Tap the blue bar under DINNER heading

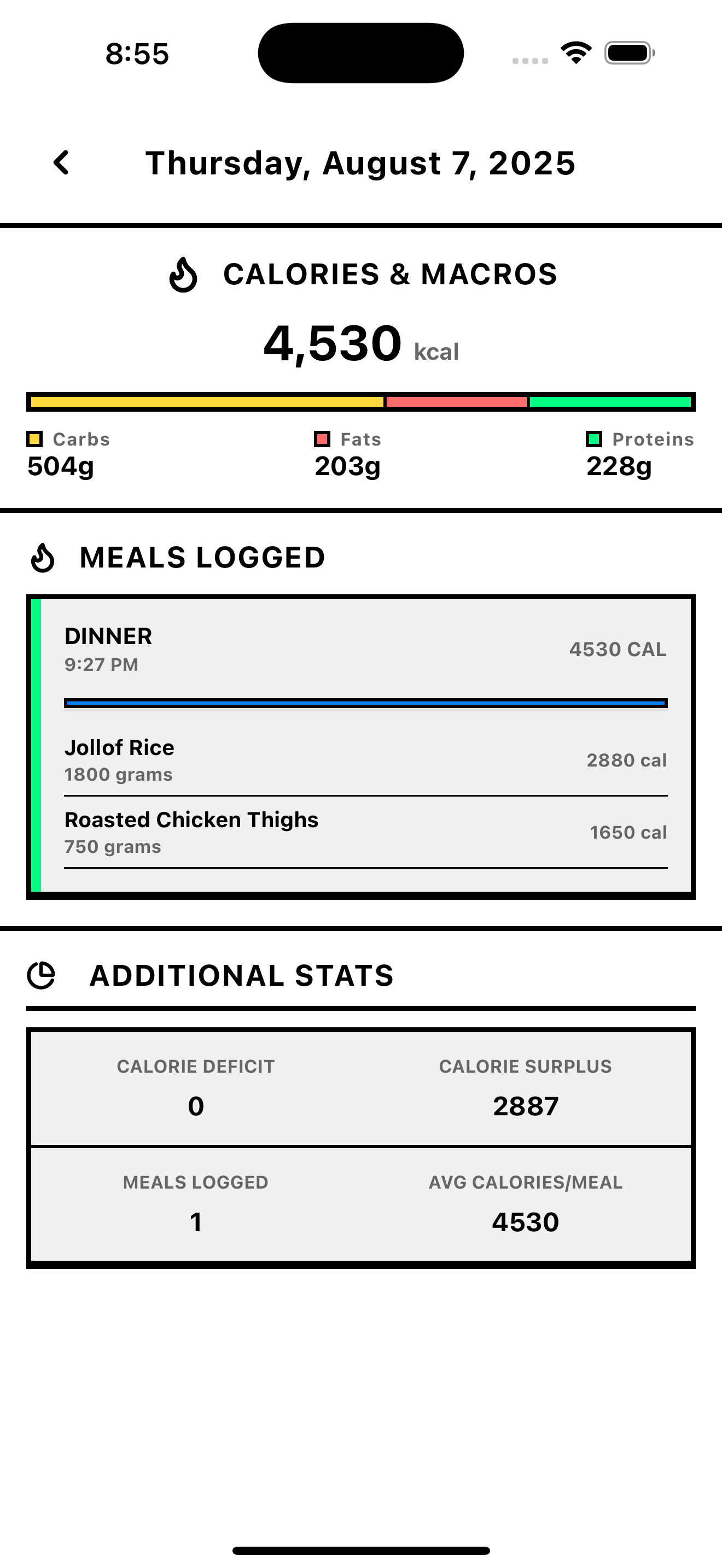[365, 703]
